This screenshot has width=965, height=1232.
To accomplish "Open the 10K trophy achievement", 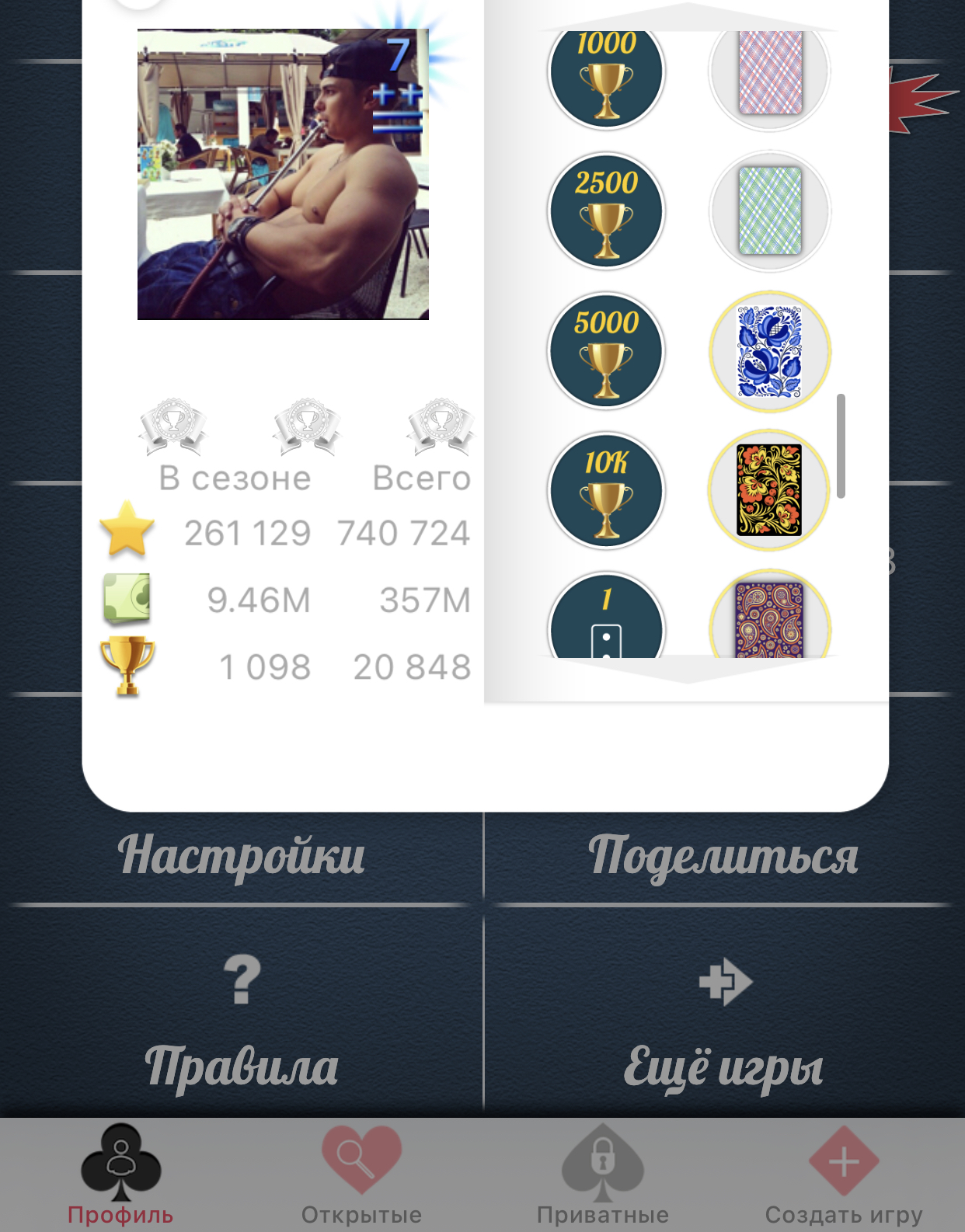I will [x=606, y=491].
